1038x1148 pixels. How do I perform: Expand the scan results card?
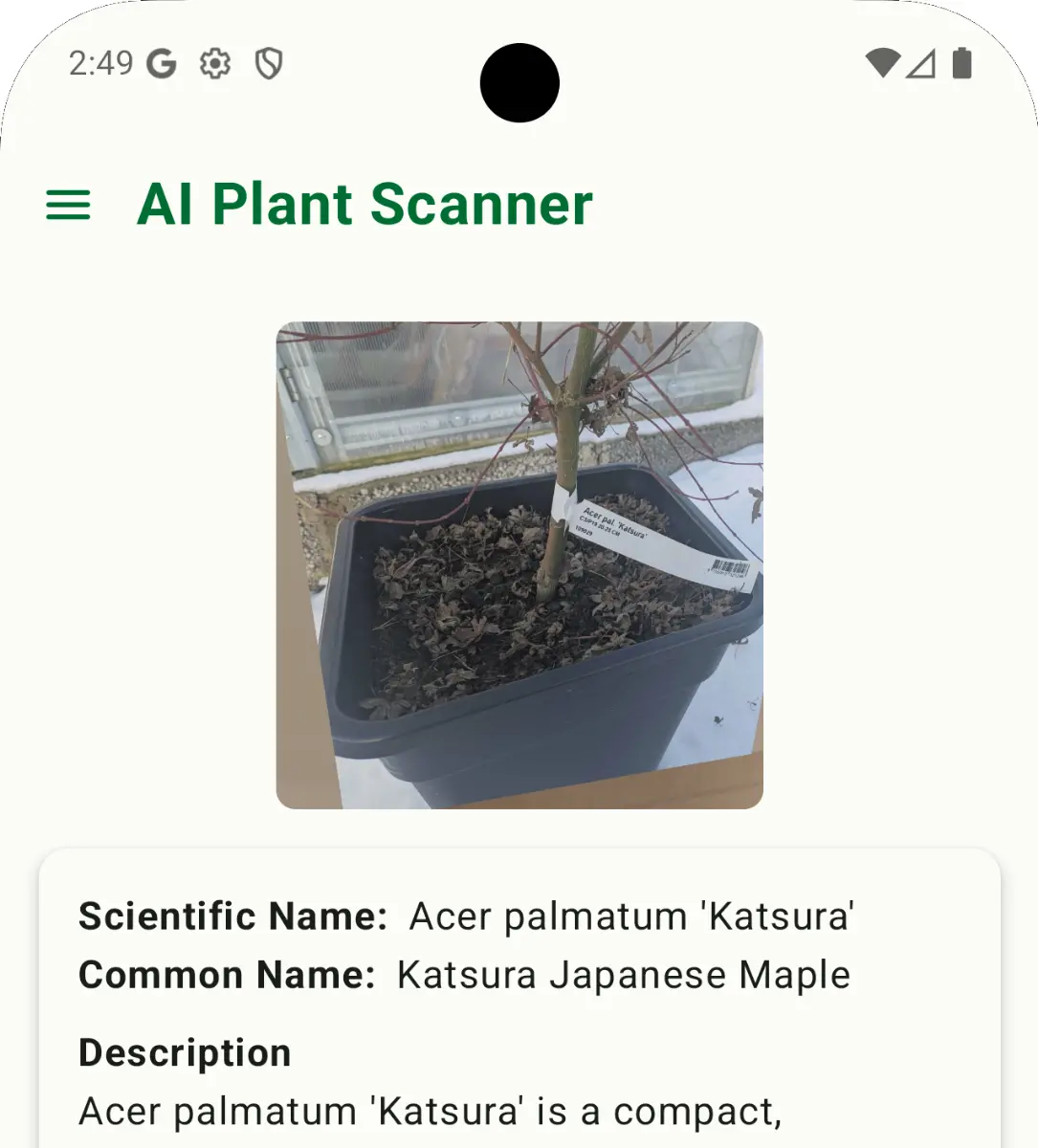(x=519, y=995)
